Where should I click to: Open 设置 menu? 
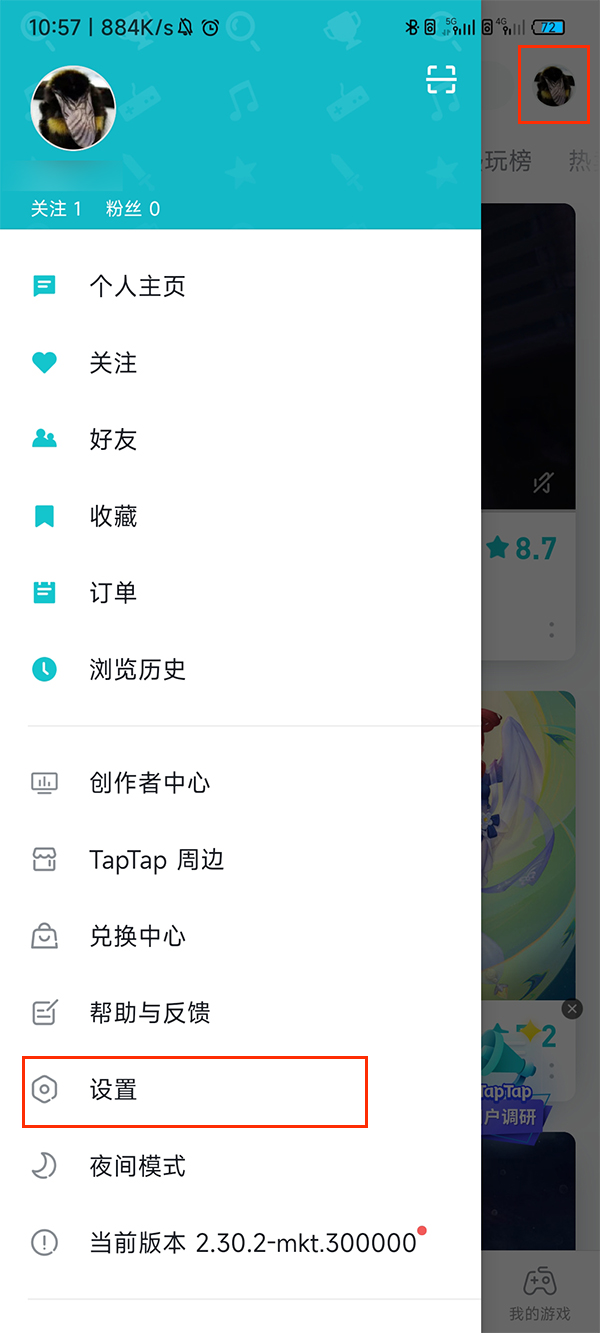(113, 1090)
